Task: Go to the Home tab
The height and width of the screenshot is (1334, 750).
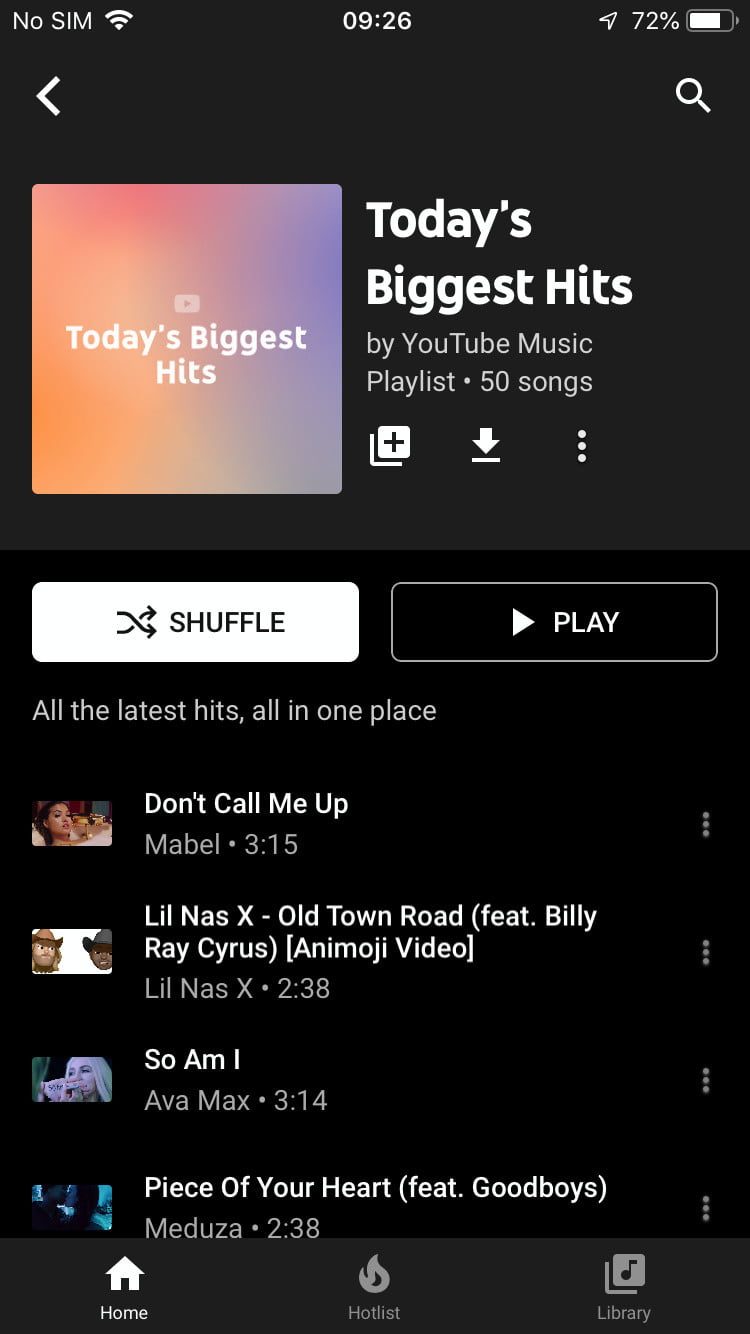Action: [x=124, y=1288]
